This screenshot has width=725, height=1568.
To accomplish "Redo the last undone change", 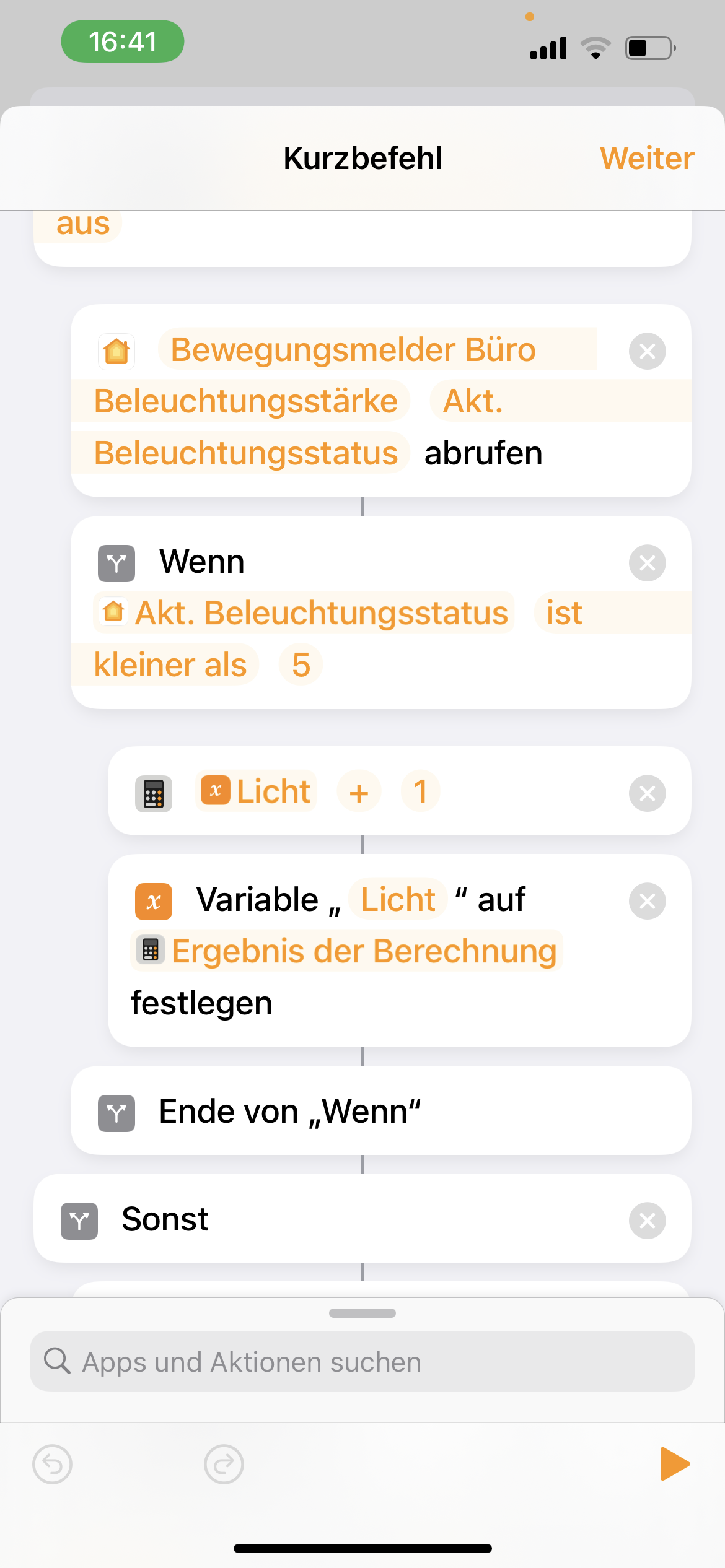I will (x=224, y=1465).
